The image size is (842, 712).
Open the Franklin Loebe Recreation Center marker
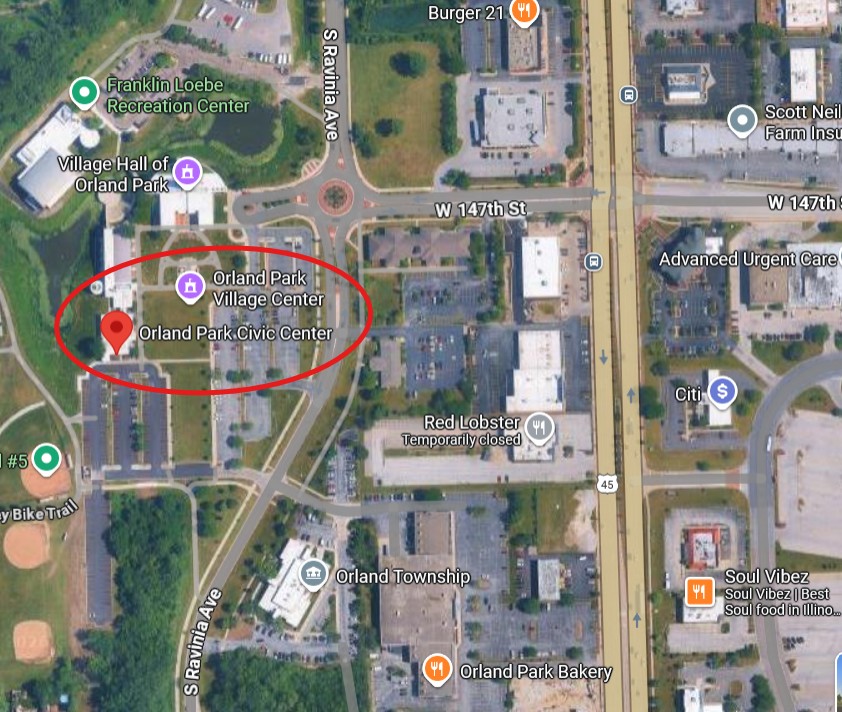click(x=84, y=93)
